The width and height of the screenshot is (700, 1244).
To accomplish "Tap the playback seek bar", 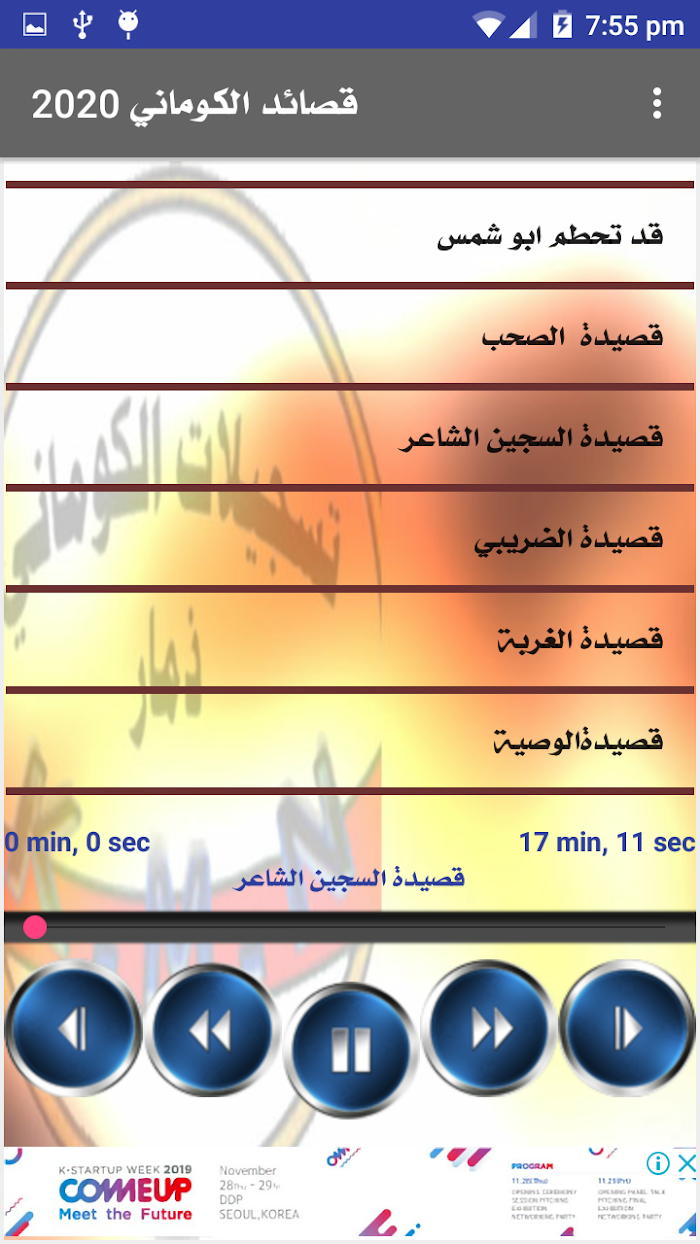I will (x=350, y=927).
